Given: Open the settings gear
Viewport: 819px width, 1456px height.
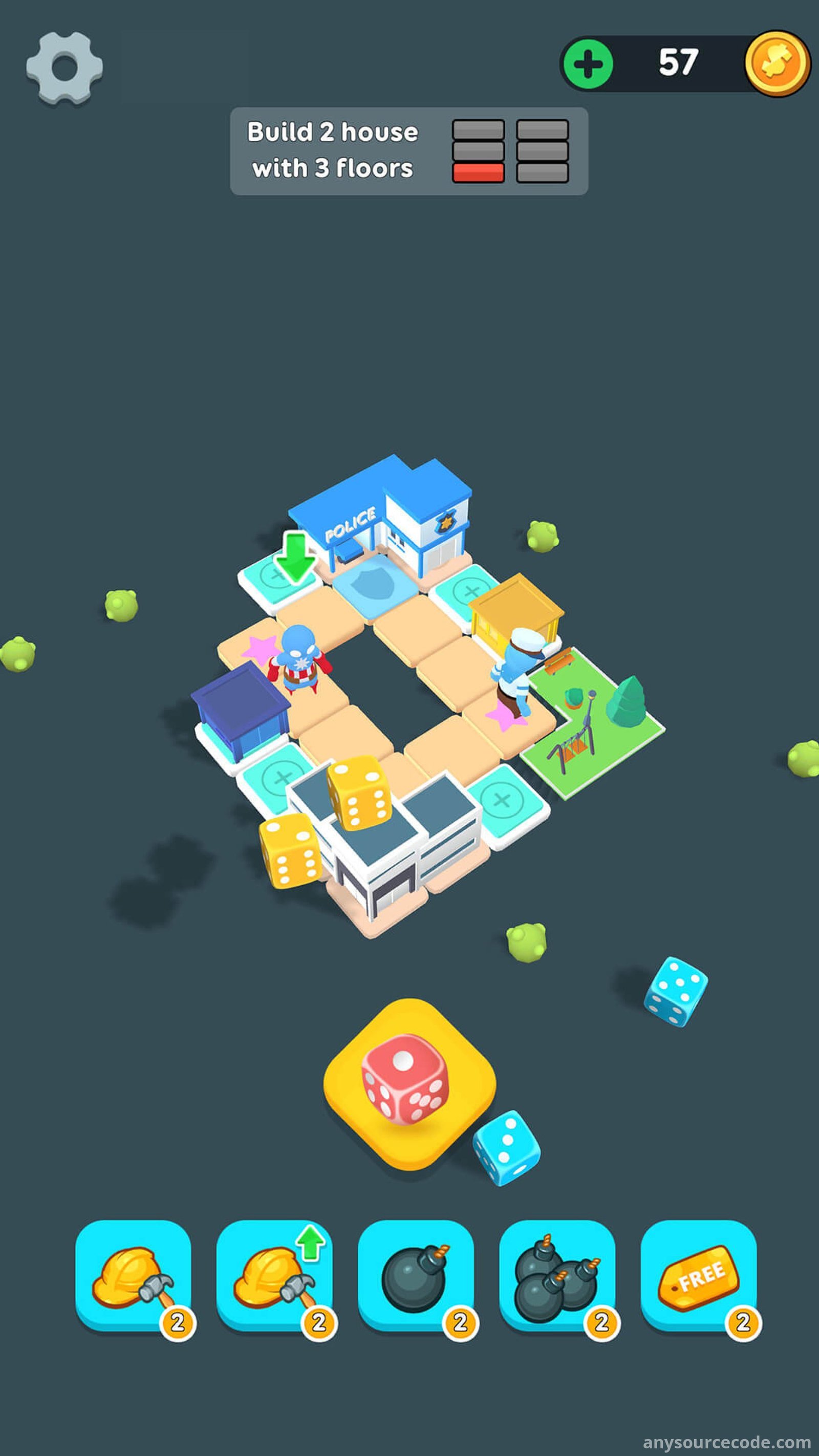Looking at the screenshot, I should (x=64, y=68).
